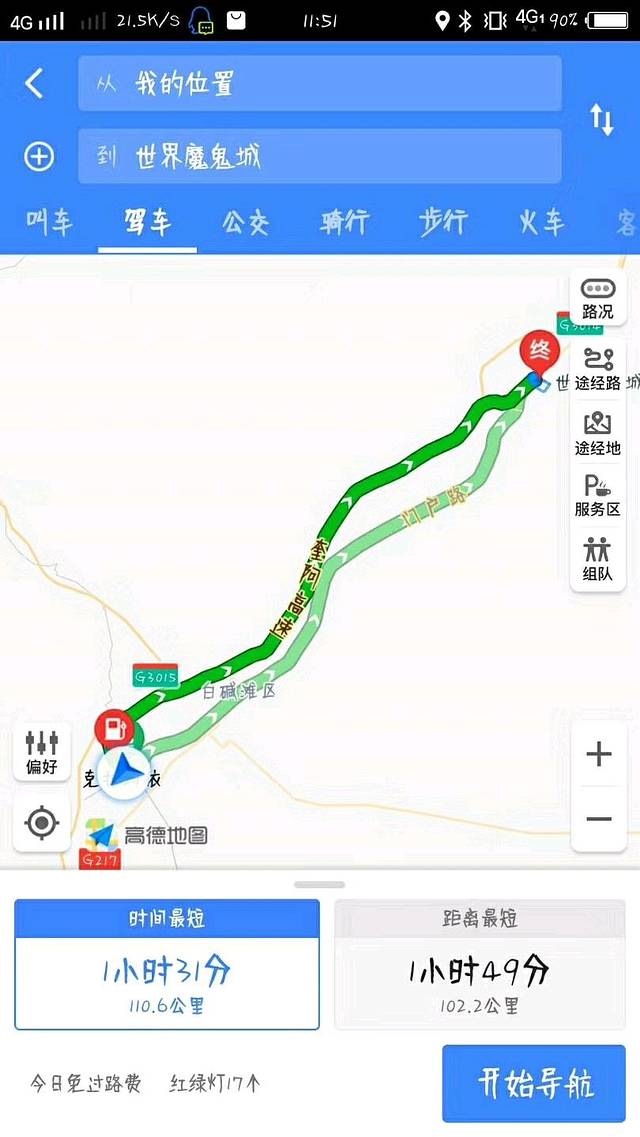Switch to the 火车 train tab

point(541,221)
